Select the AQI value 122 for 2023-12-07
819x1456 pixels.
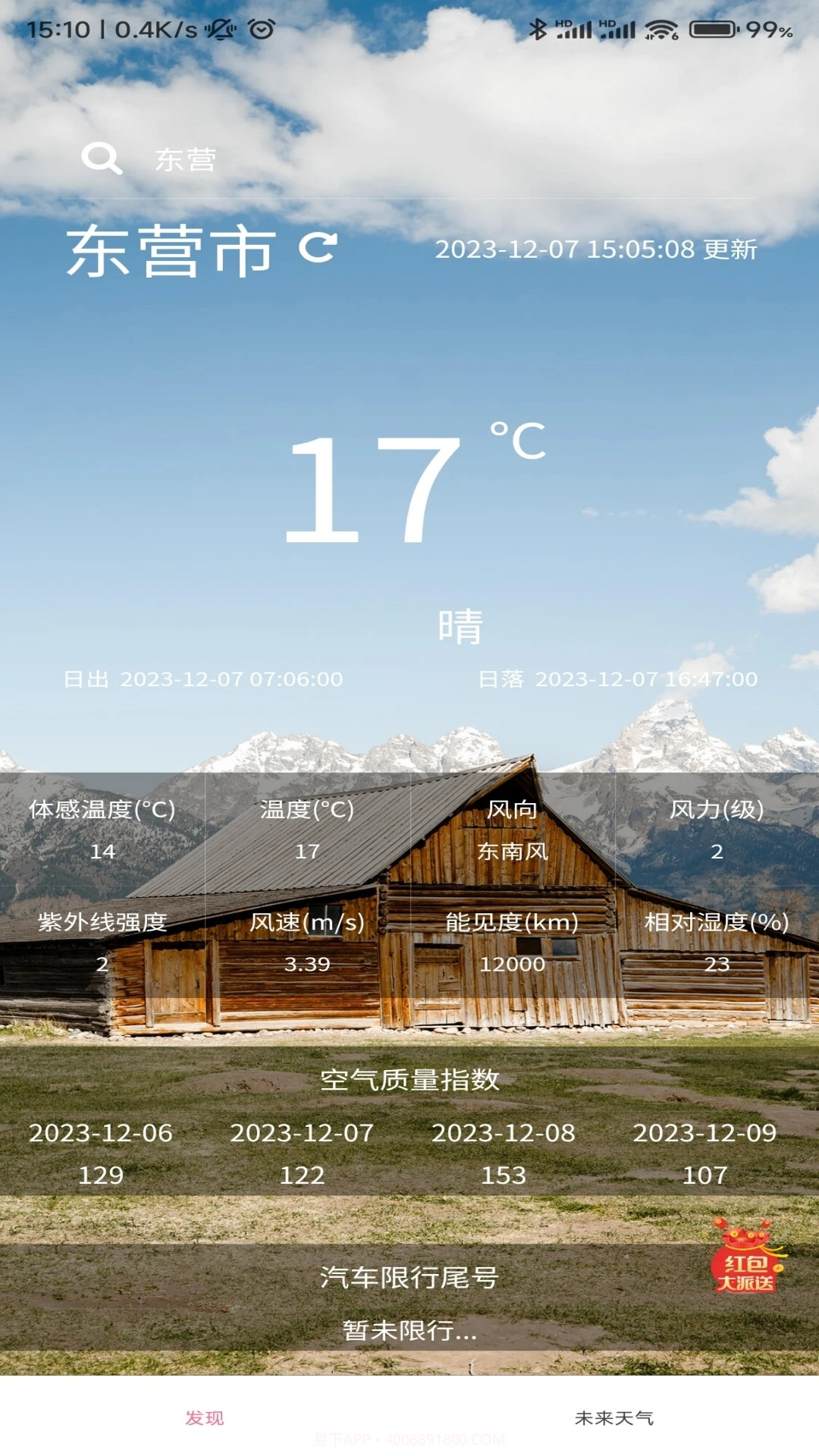point(302,1174)
